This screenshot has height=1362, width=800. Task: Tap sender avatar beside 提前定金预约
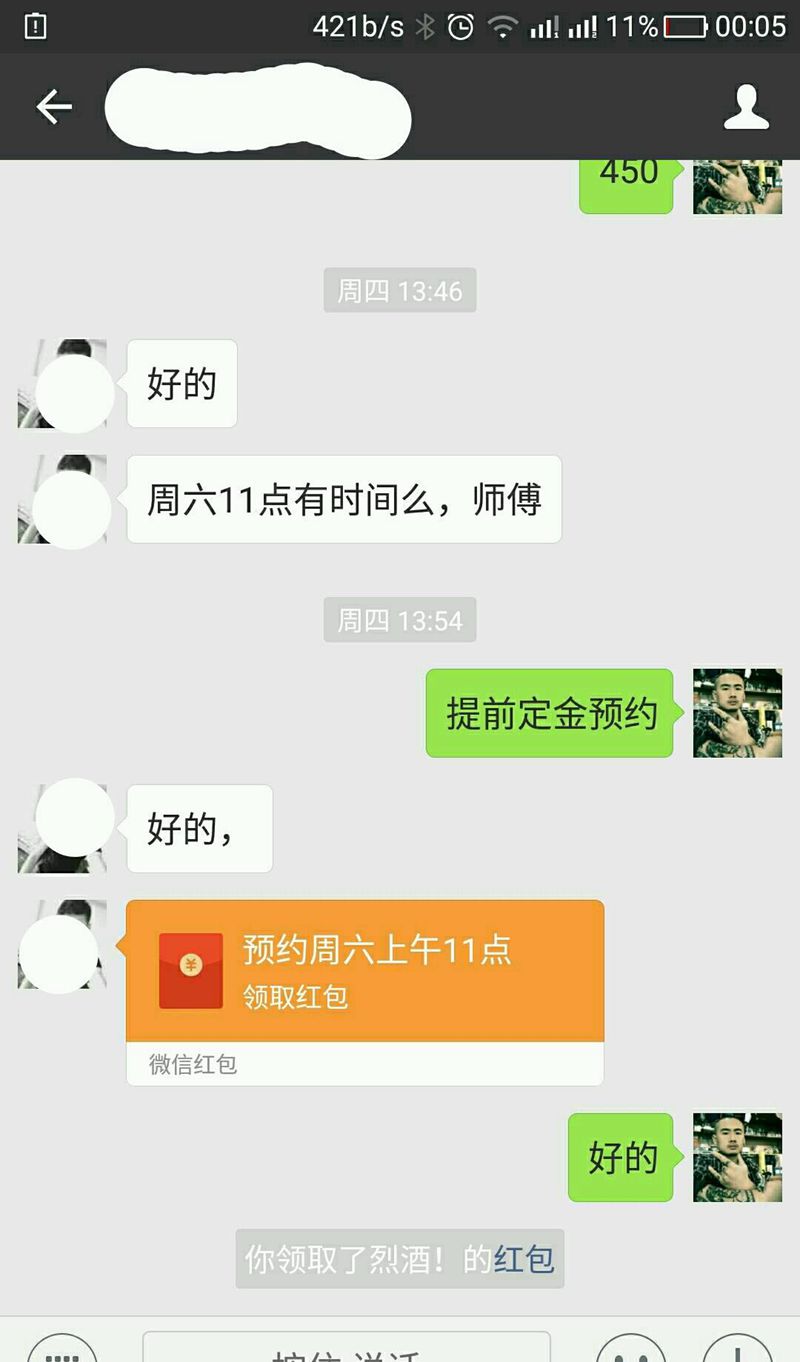737,713
